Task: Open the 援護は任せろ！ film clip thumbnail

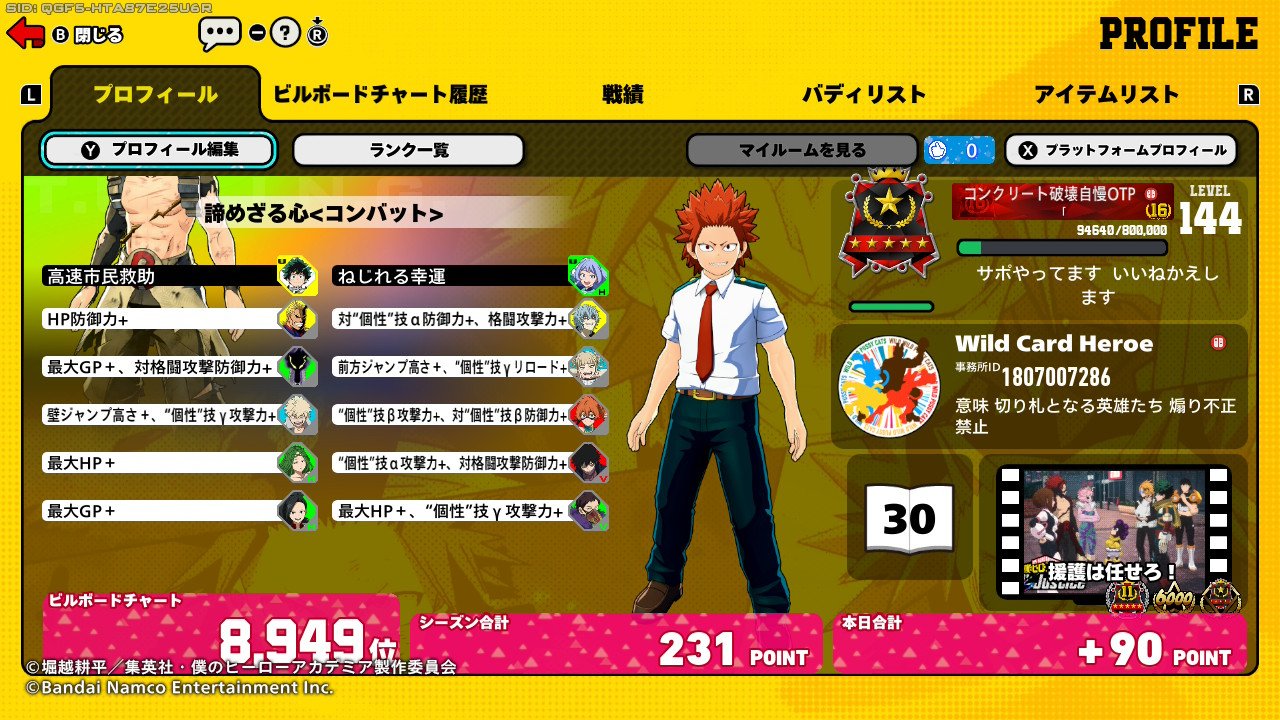Action: coord(1114,529)
